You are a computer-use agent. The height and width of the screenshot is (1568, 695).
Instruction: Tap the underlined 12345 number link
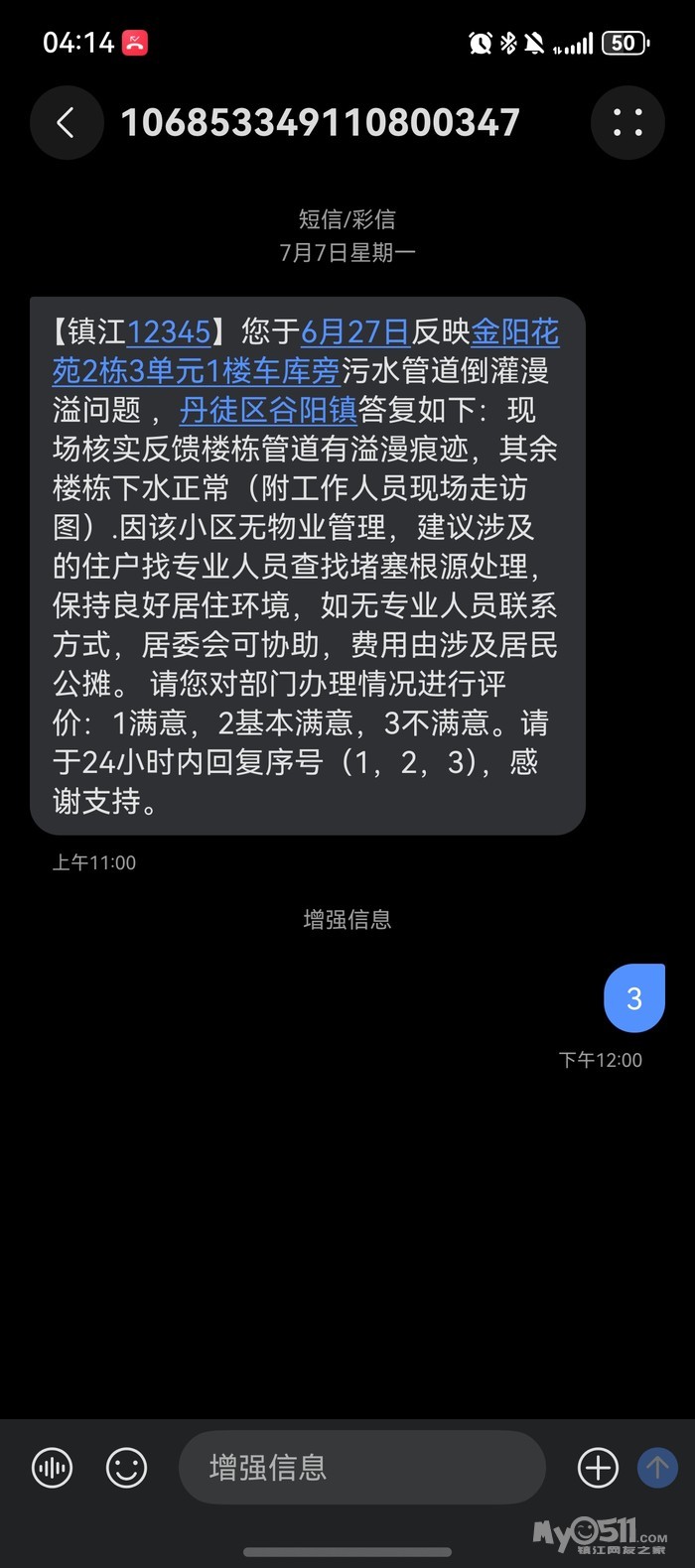click(169, 331)
